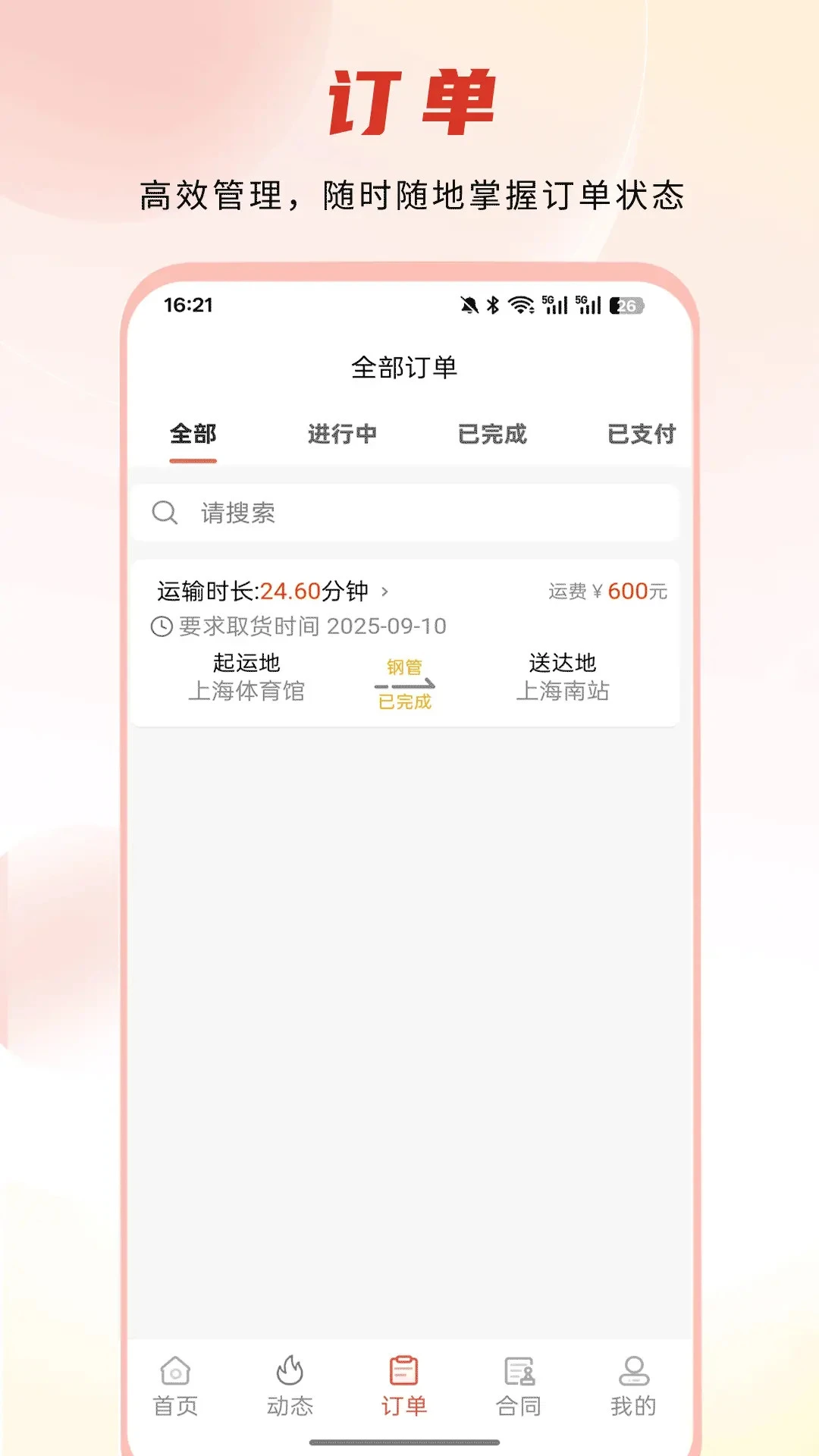The image size is (819, 1456).
Task: Switch to the 进行中 tab
Action: (x=343, y=434)
